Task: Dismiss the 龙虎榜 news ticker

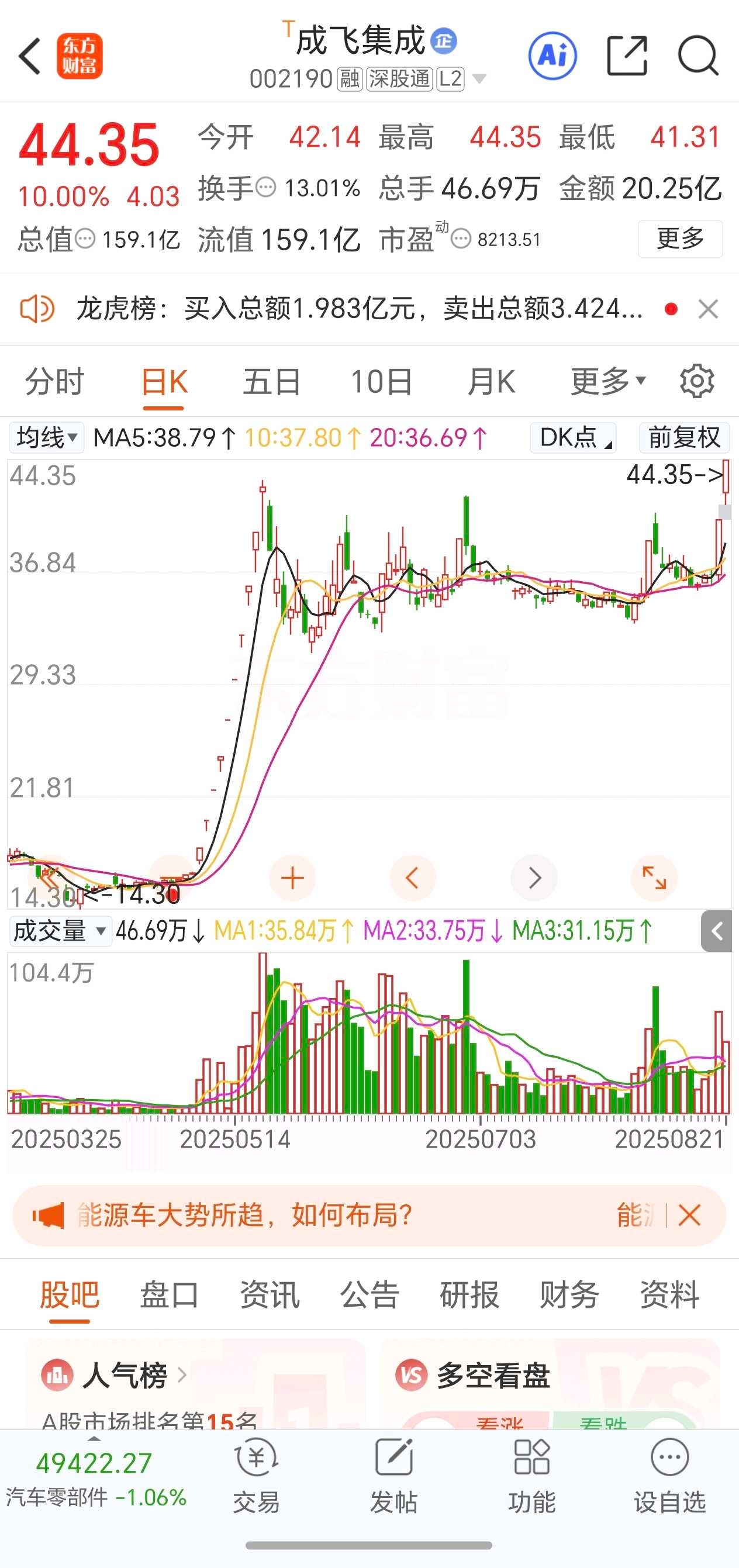Action: point(708,309)
